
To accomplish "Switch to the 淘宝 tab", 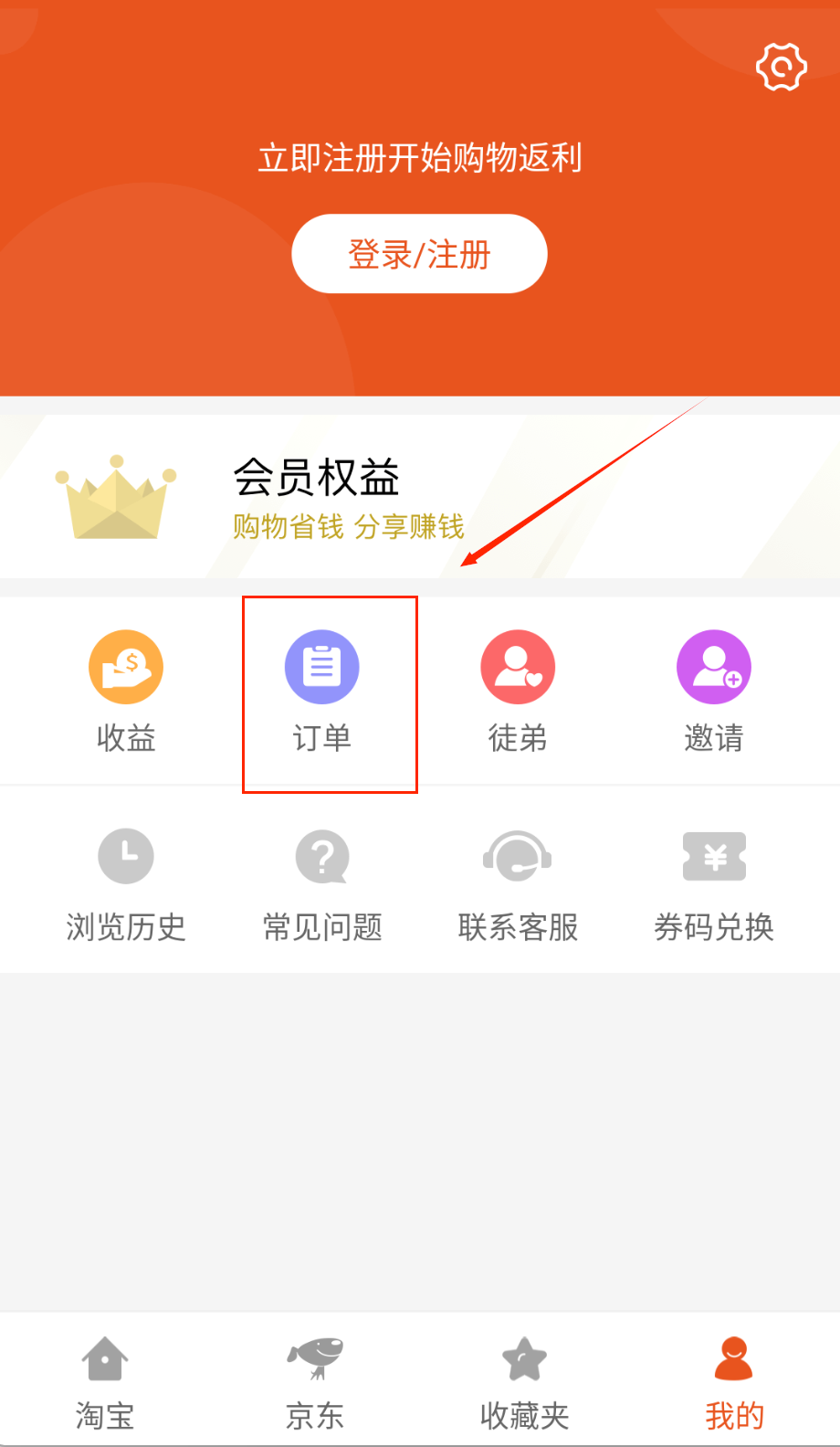I will pyautogui.click(x=105, y=1382).
